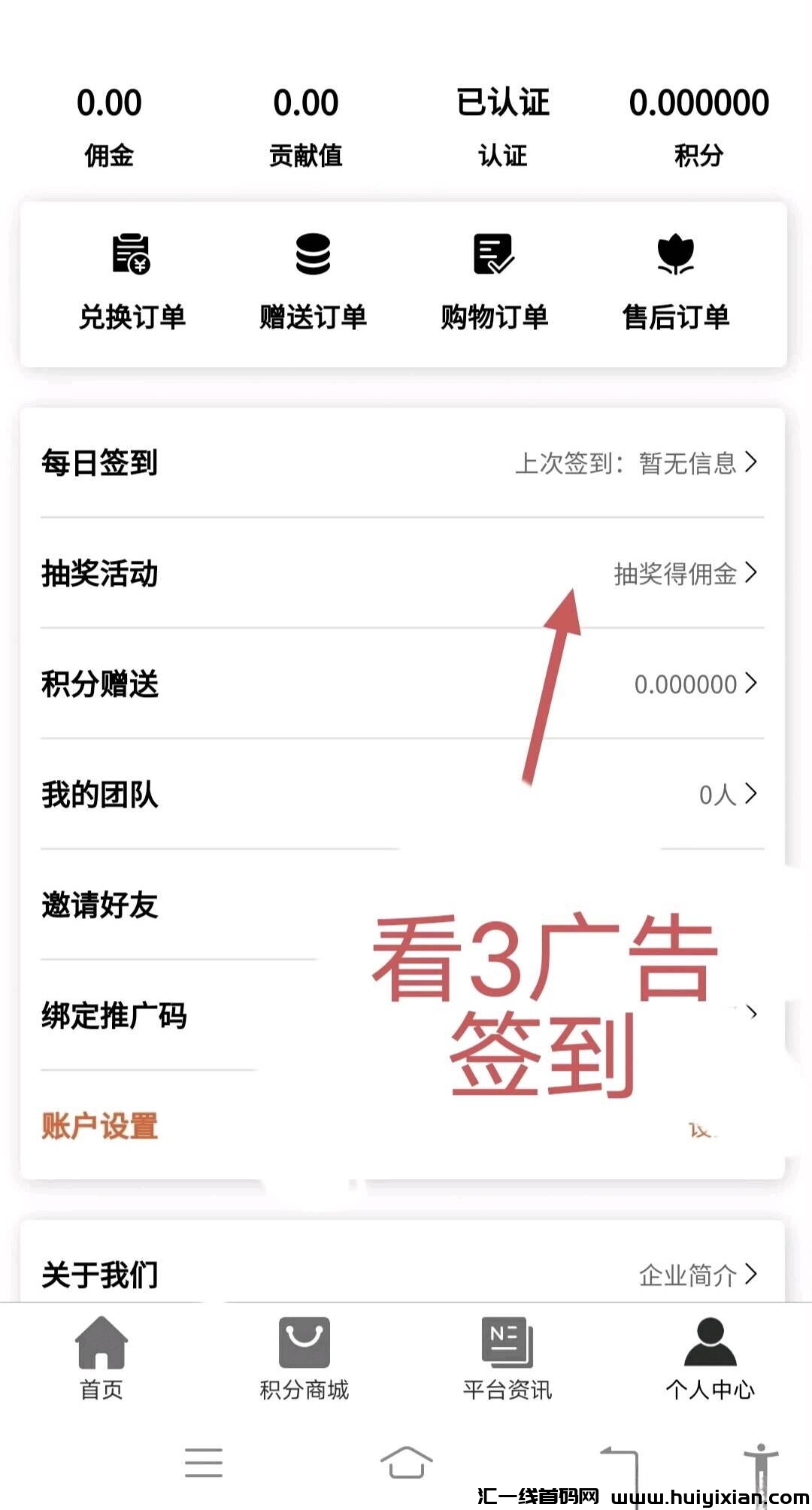Tap the system back button

[620, 1463]
